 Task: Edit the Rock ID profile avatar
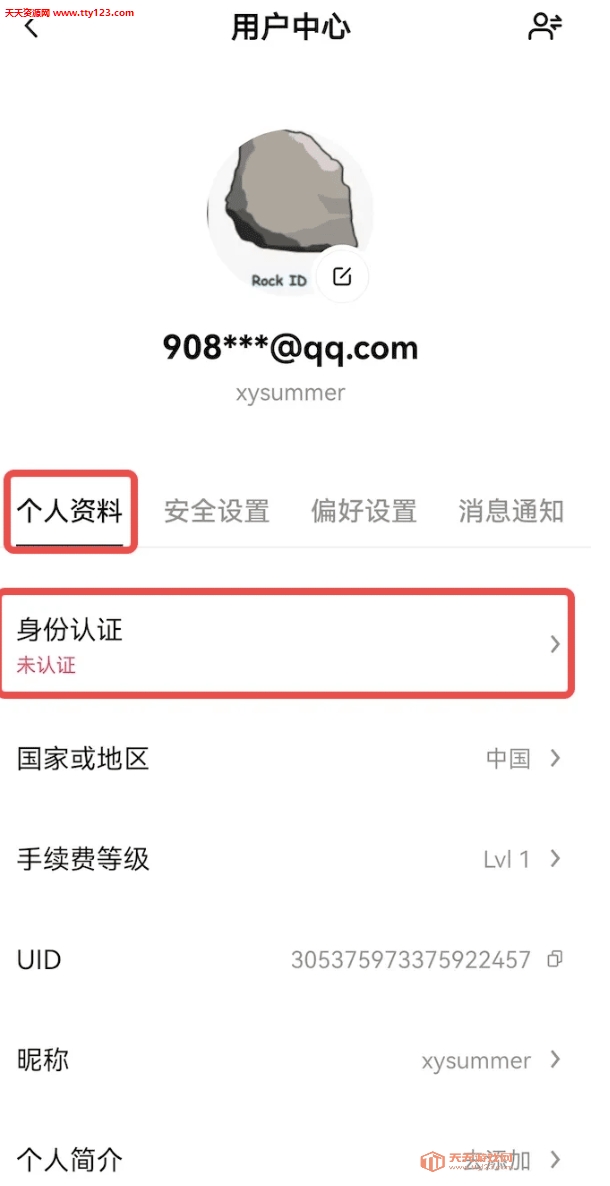[342, 276]
